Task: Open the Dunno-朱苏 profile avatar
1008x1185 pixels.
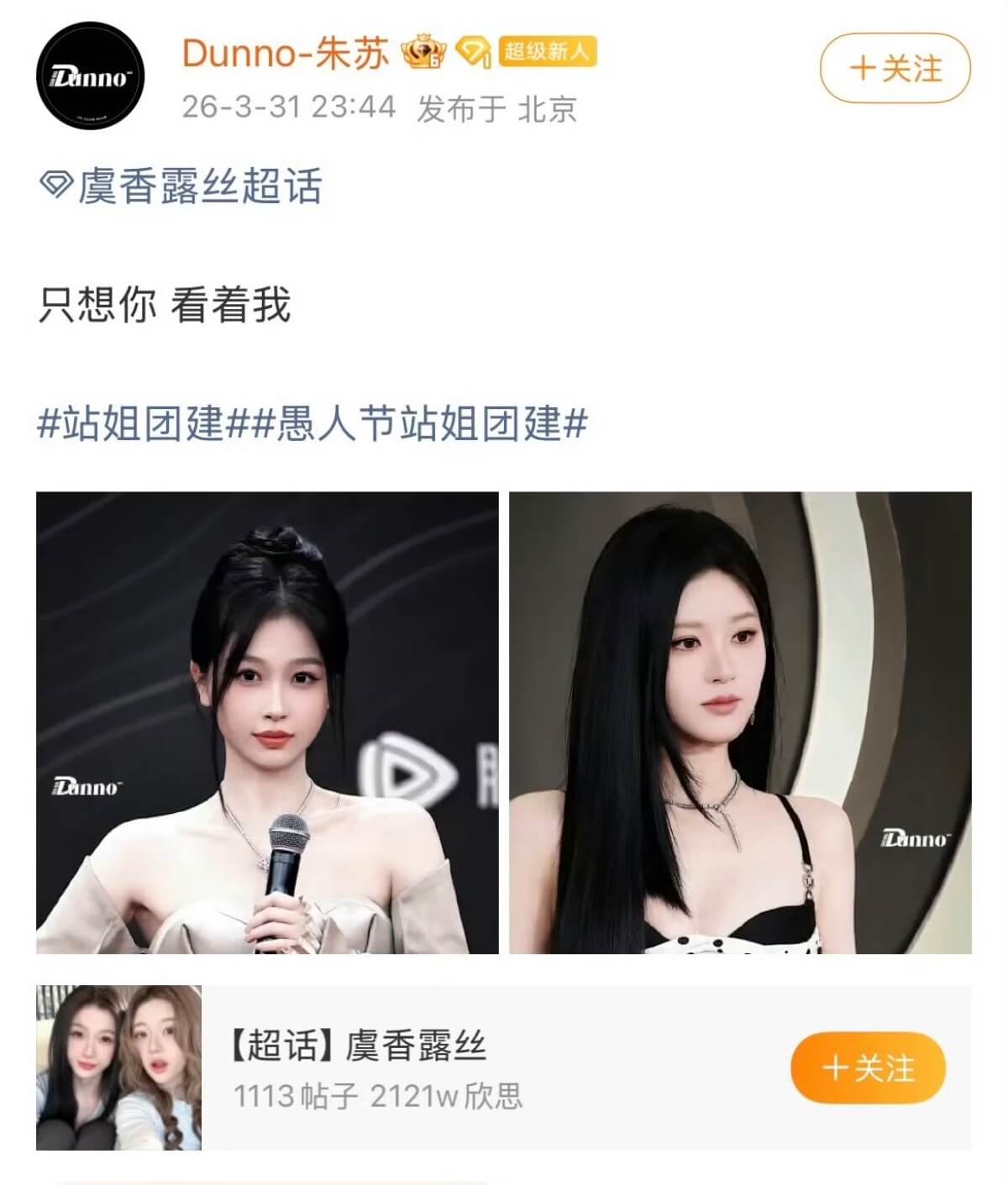Action: pyautogui.click(x=91, y=76)
